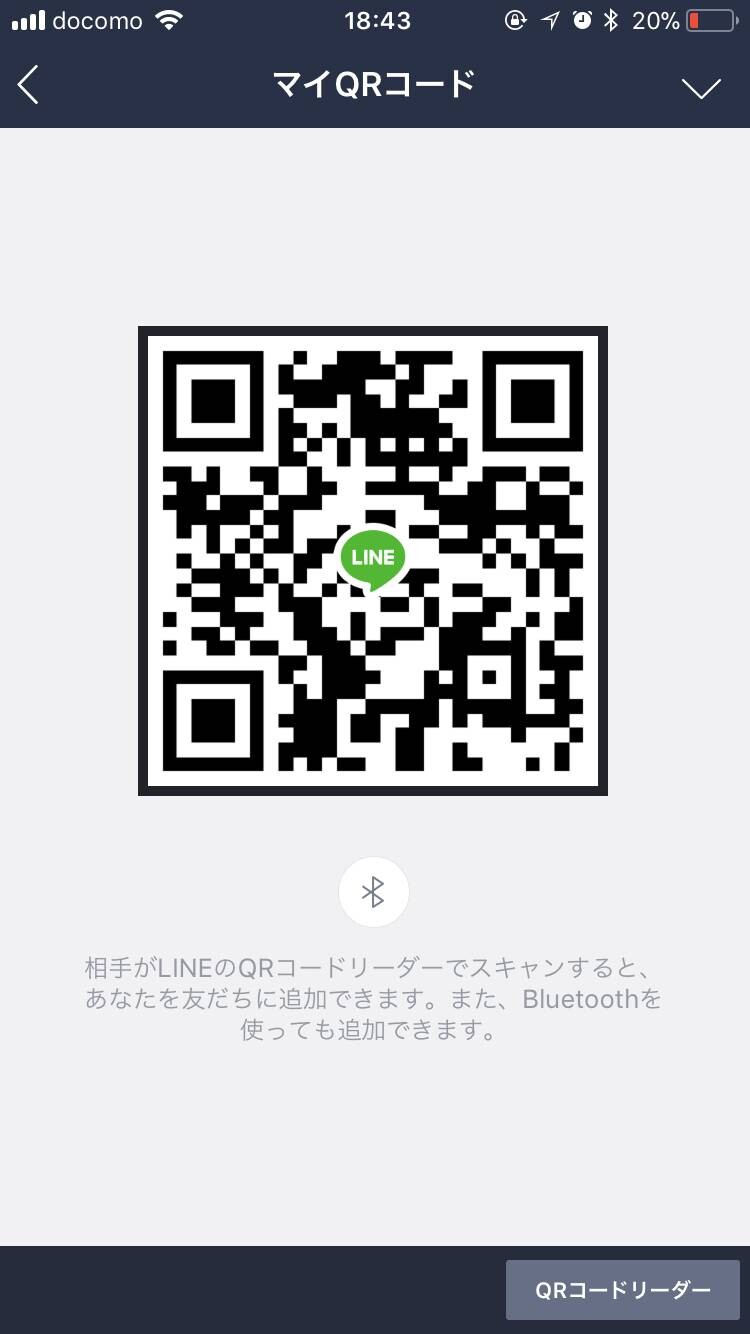Open the dropdown chevron menu

701,89
